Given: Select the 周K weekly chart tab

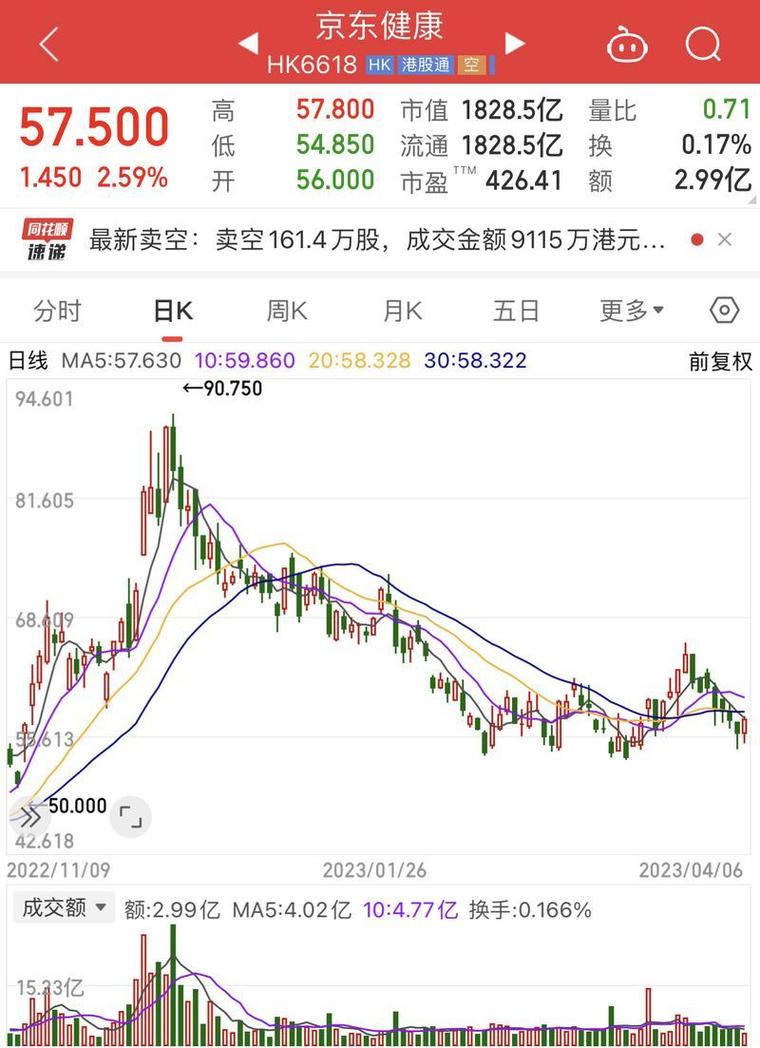Looking at the screenshot, I should pos(286,310).
